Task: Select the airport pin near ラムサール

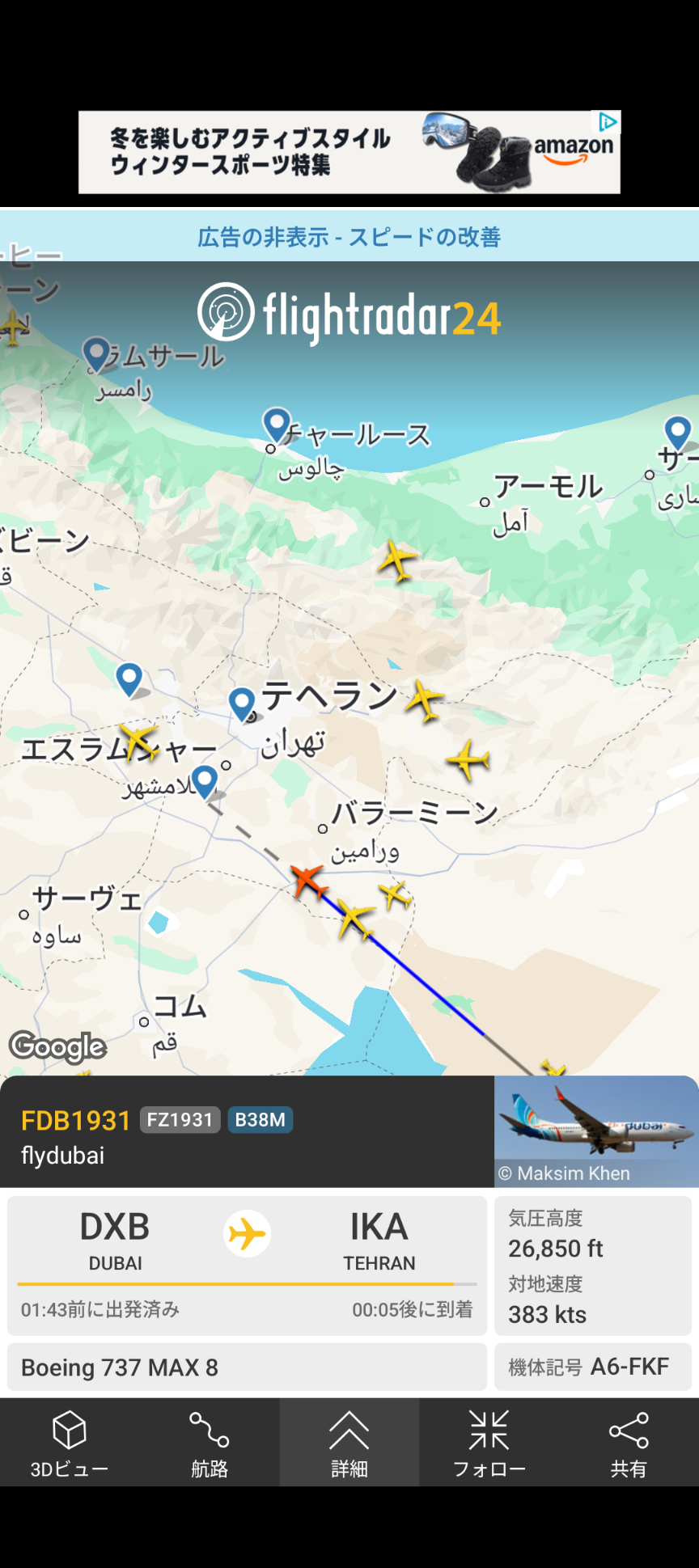Action: point(96,353)
